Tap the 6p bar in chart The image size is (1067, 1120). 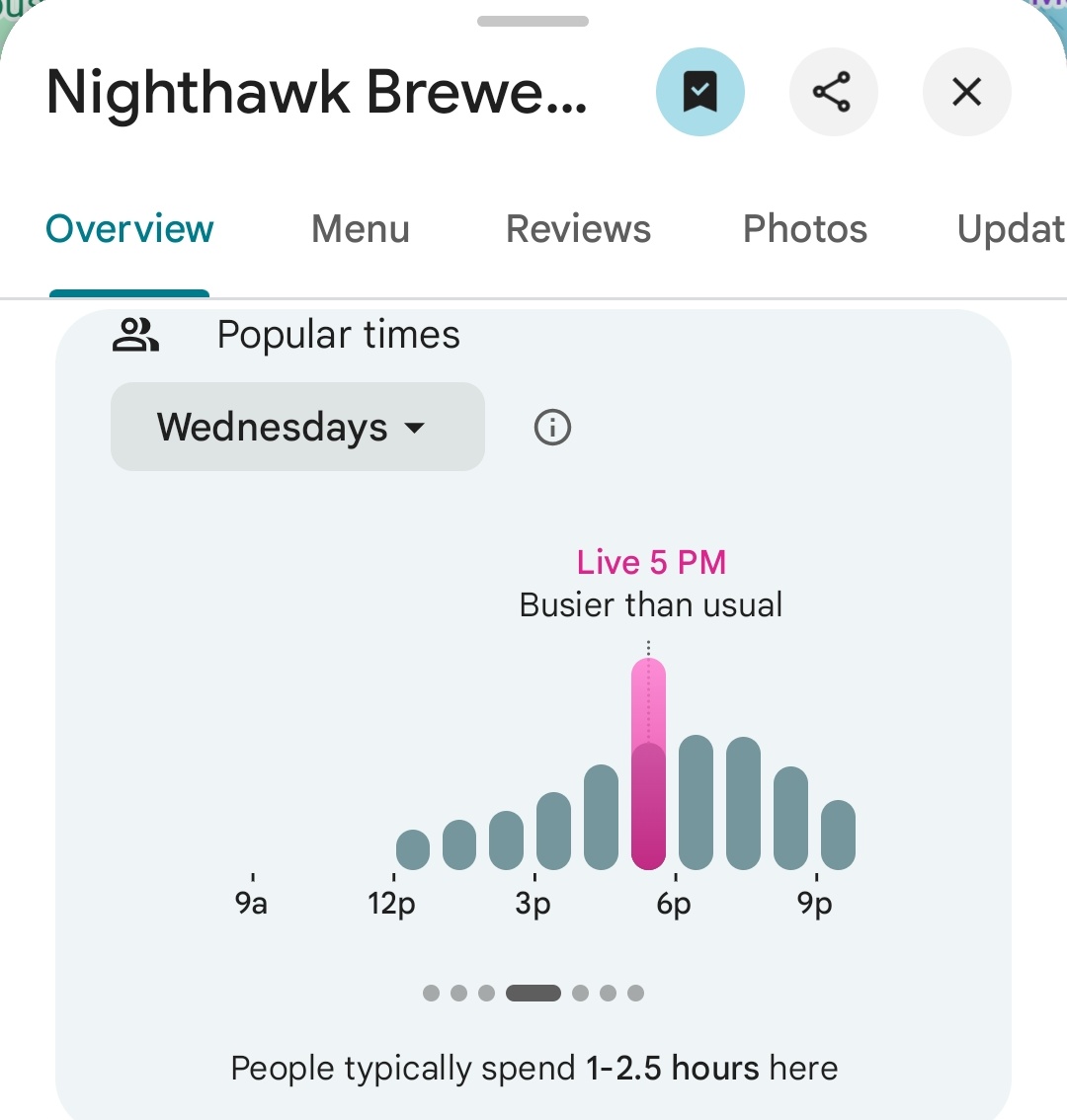tap(696, 803)
